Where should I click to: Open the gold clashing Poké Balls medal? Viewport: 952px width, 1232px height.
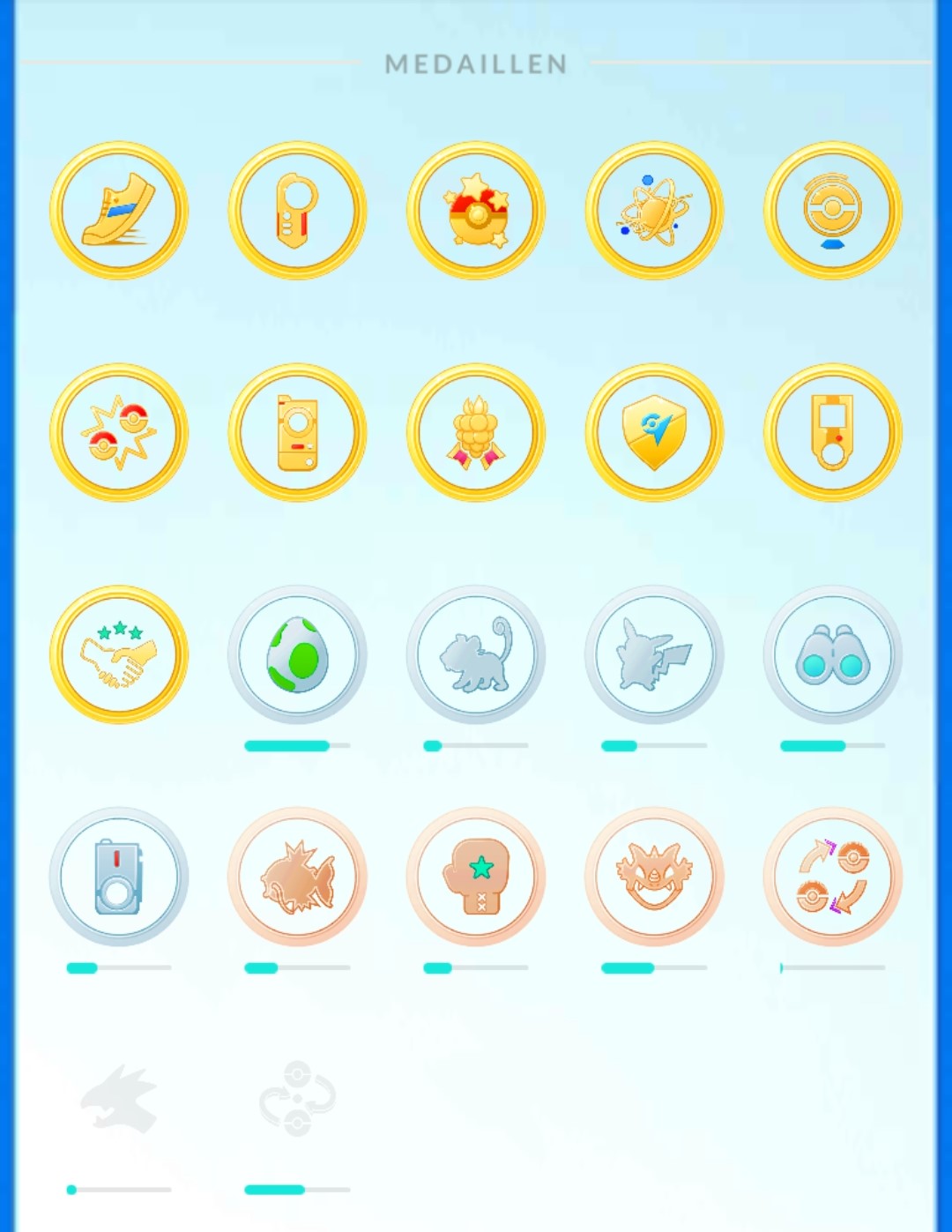pyautogui.click(x=119, y=432)
